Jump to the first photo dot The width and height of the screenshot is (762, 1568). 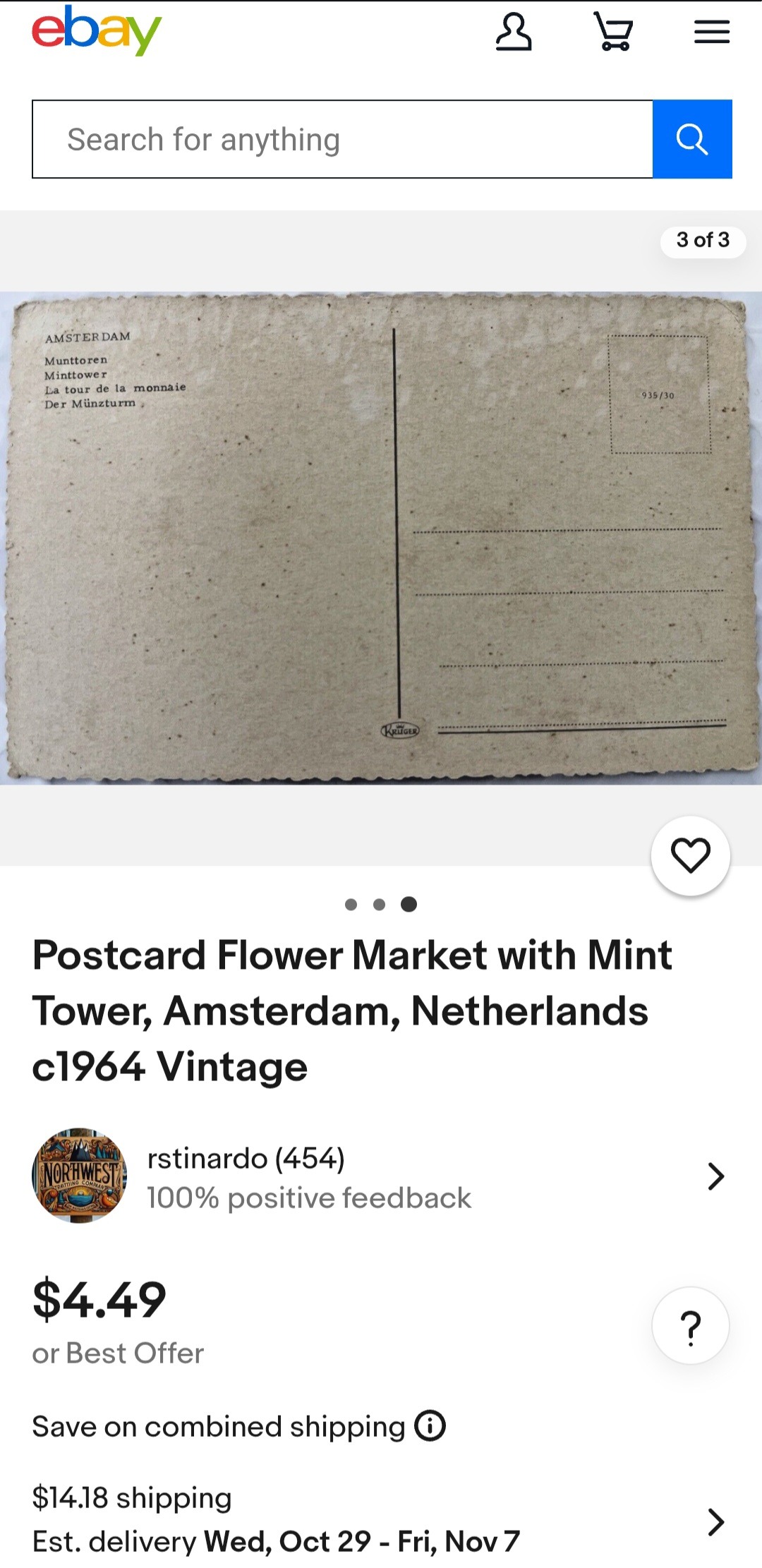point(351,905)
